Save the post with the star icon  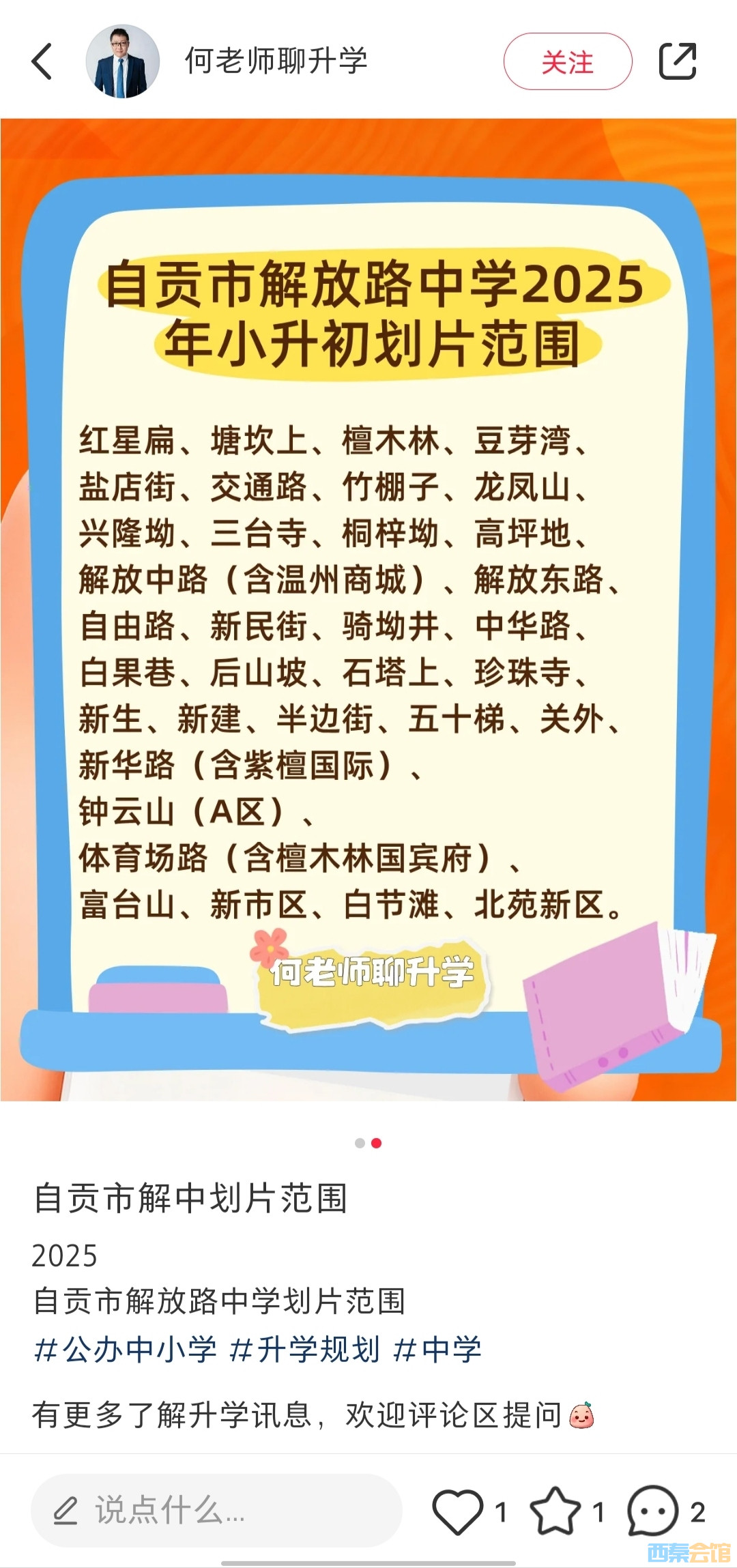(555, 1511)
